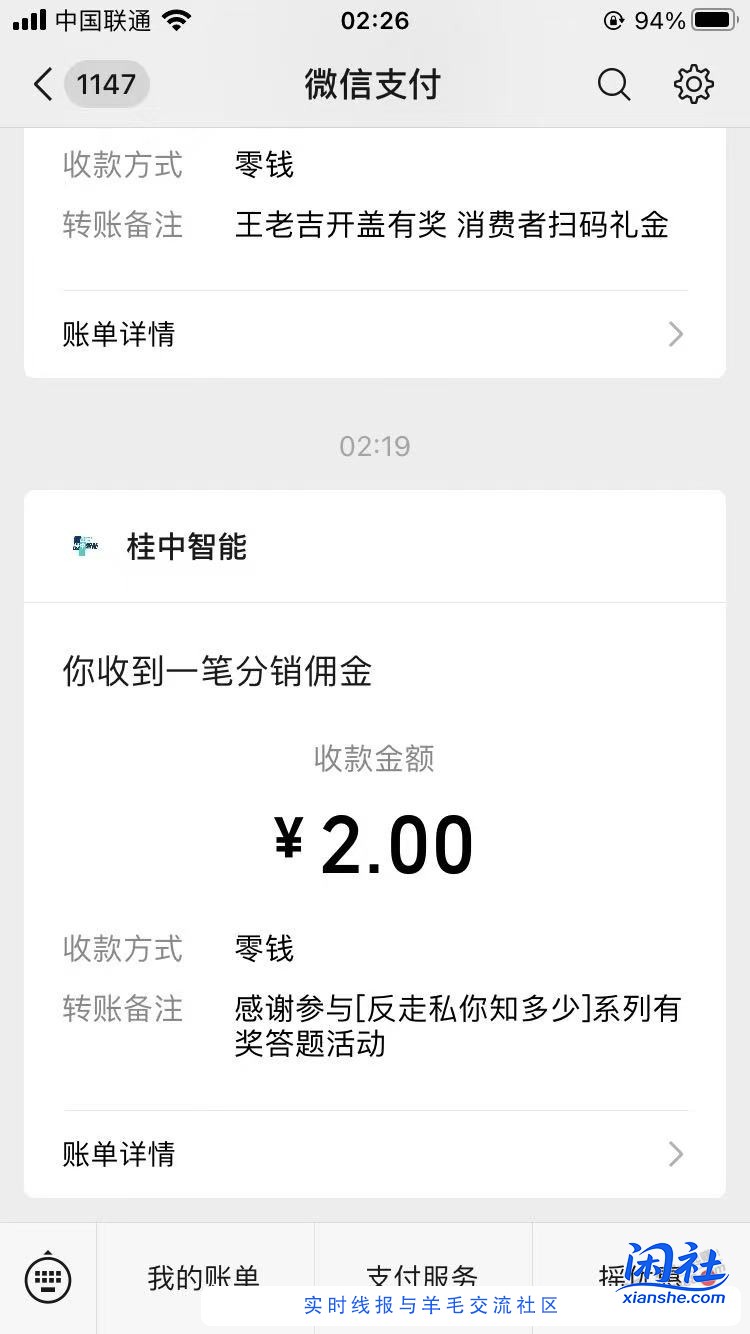The width and height of the screenshot is (750, 1334).
Task: Open search in WeChat Pay
Action: pos(614,85)
